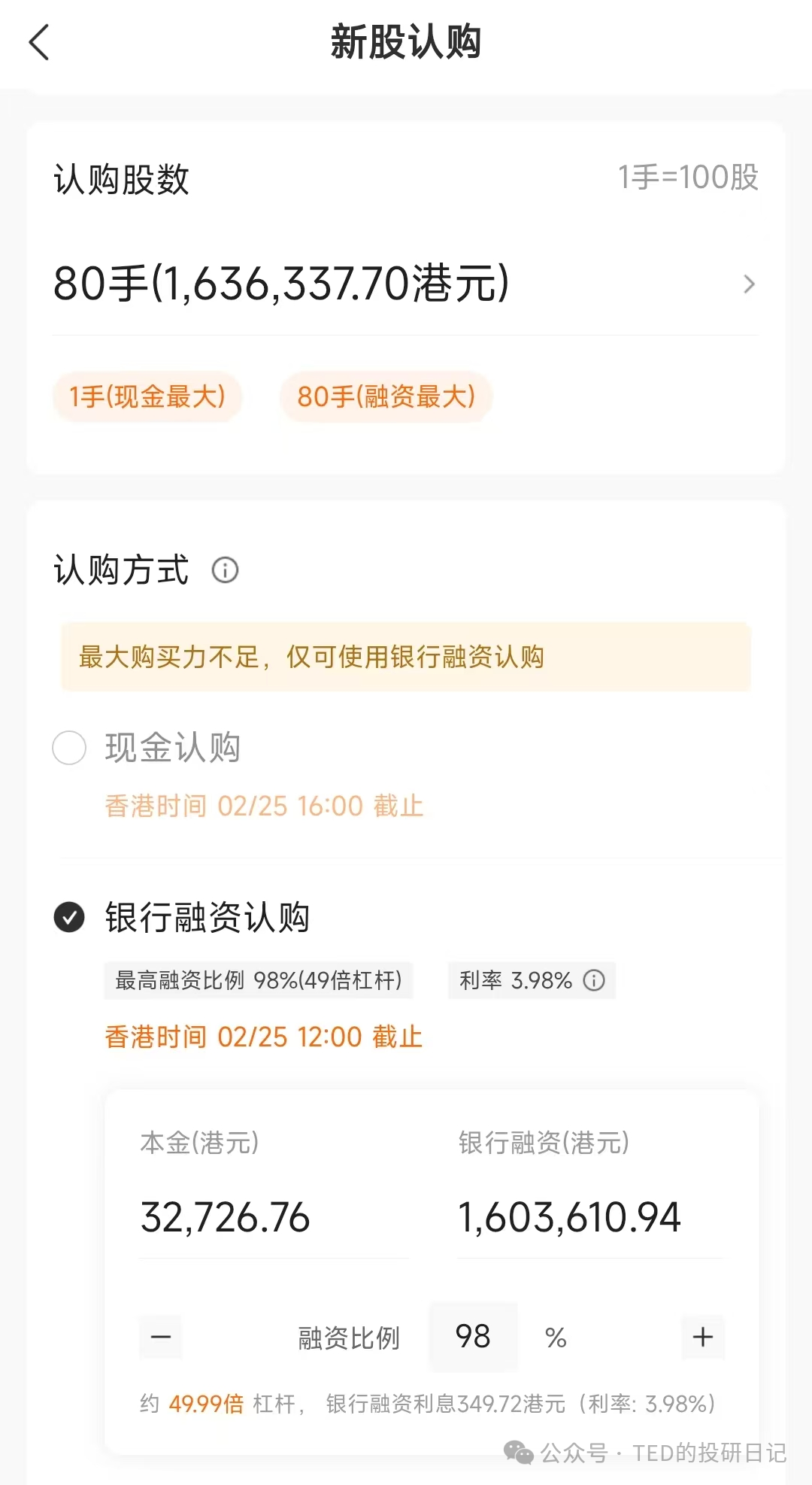Image resolution: width=812 pixels, height=1485 pixels.
Task: Tap the back arrow to leave 新股认购
Action: tap(39, 43)
